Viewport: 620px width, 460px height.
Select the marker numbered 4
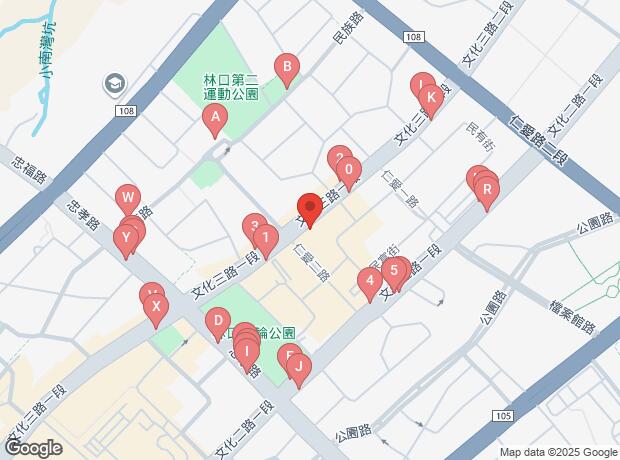[370, 281]
